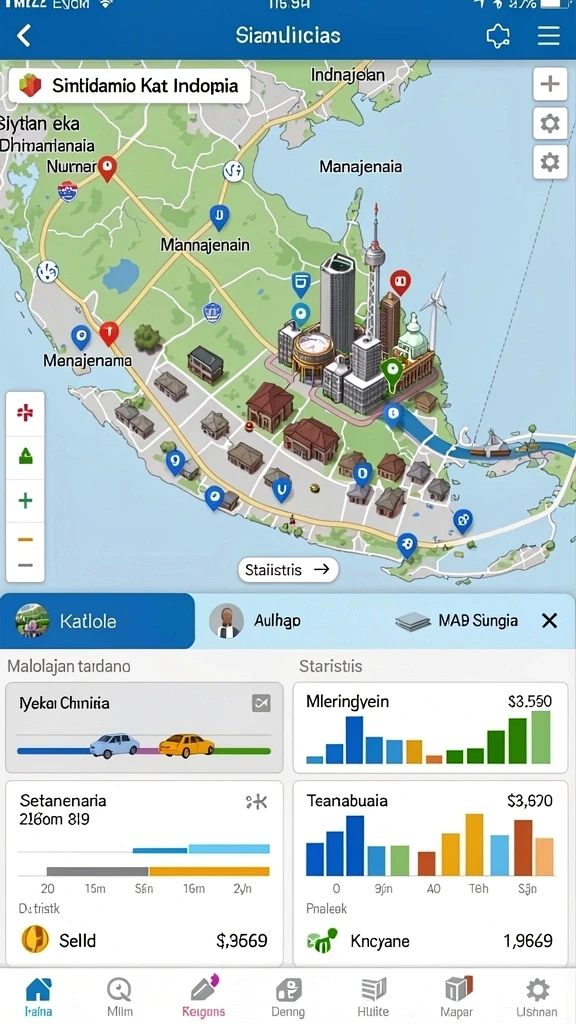
Task: Open the Sintidamio Kat Indopia search box
Action: pyautogui.click(x=129, y=86)
